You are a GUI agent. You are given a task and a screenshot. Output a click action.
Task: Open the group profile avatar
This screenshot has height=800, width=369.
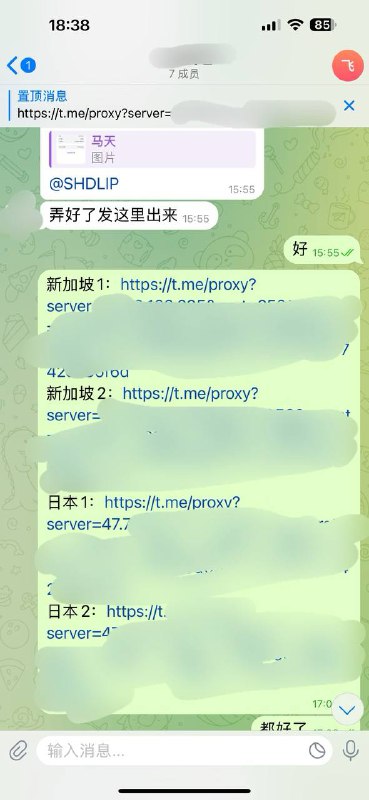pos(348,66)
